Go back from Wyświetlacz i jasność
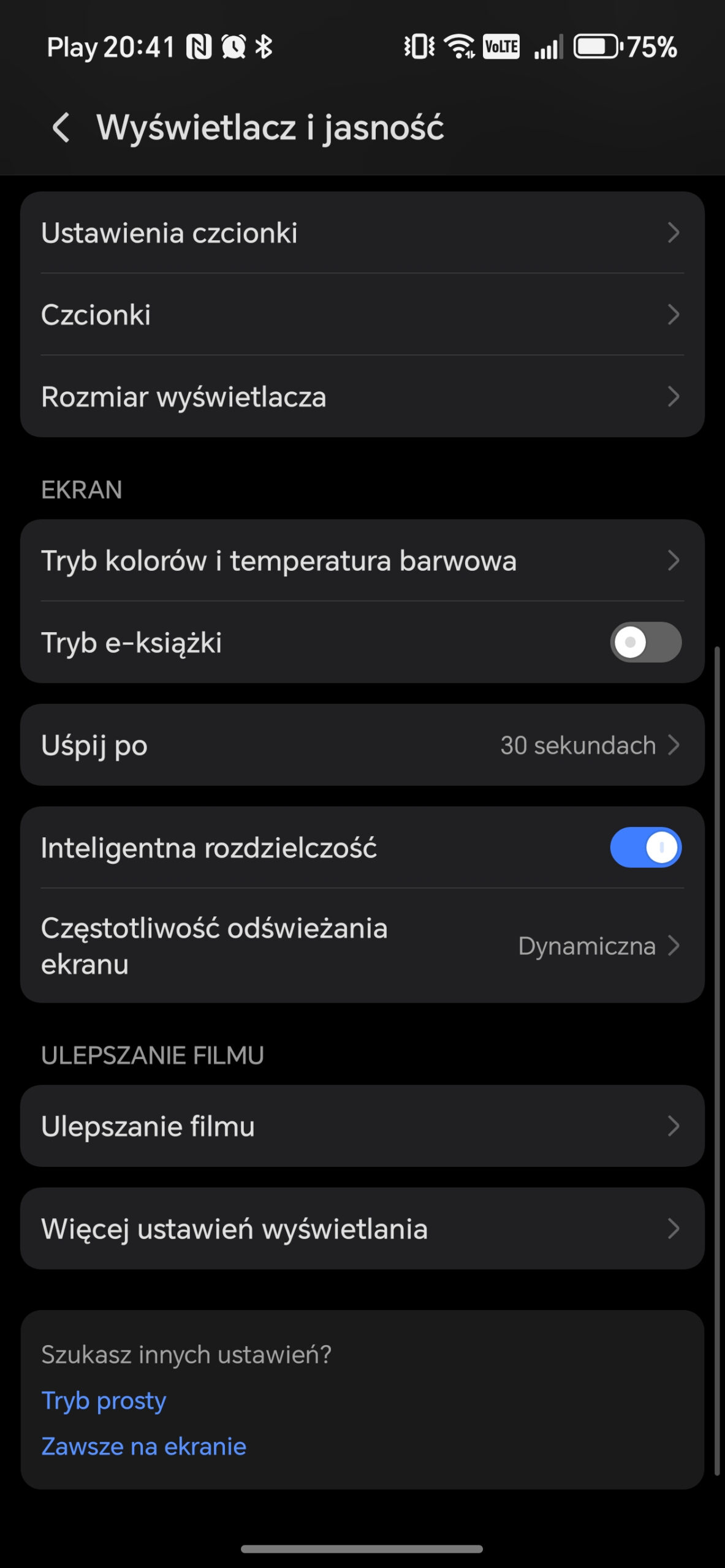Image resolution: width=725 pixels, height=1568 pixels. (61, 127)
